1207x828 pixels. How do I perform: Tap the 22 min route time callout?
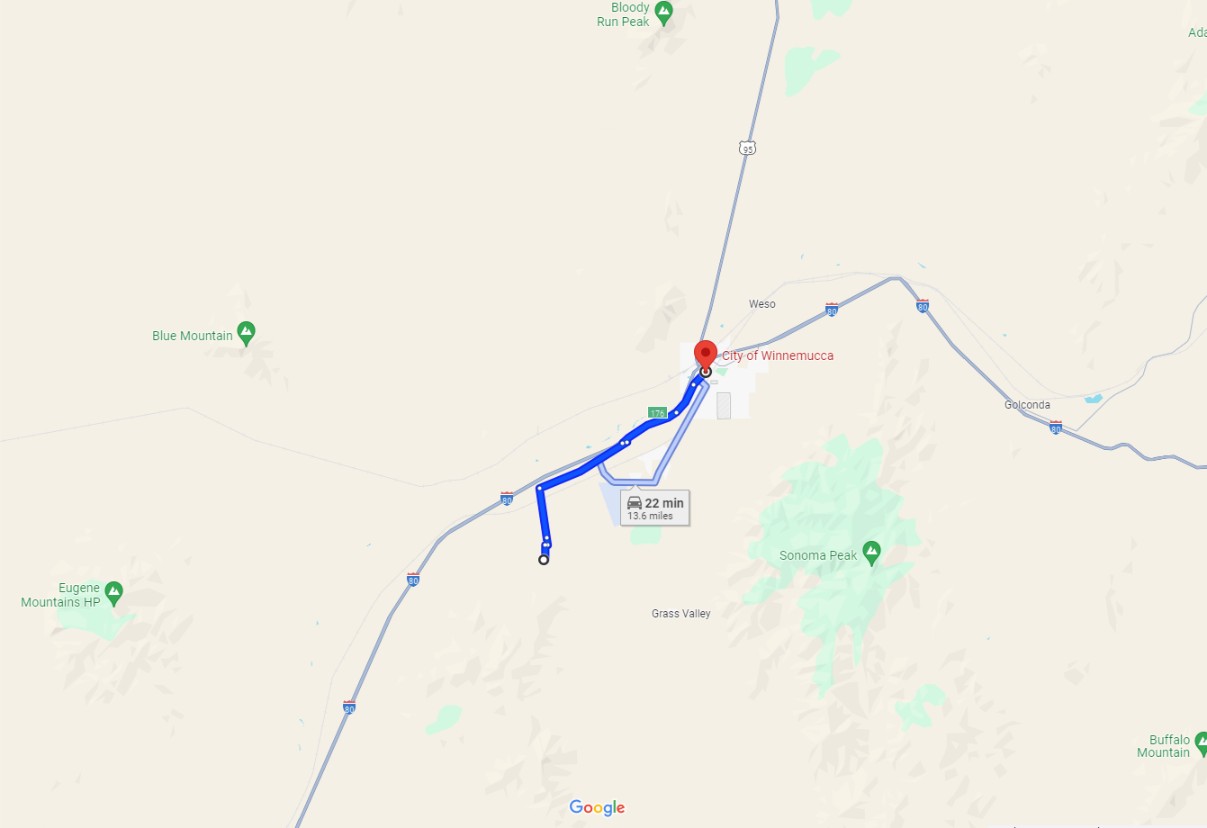pos(655,508)
